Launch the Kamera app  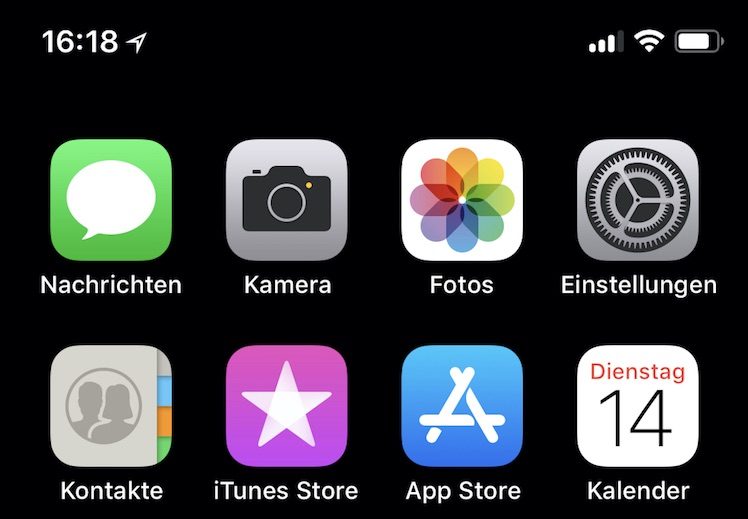(x=287, y=200)
